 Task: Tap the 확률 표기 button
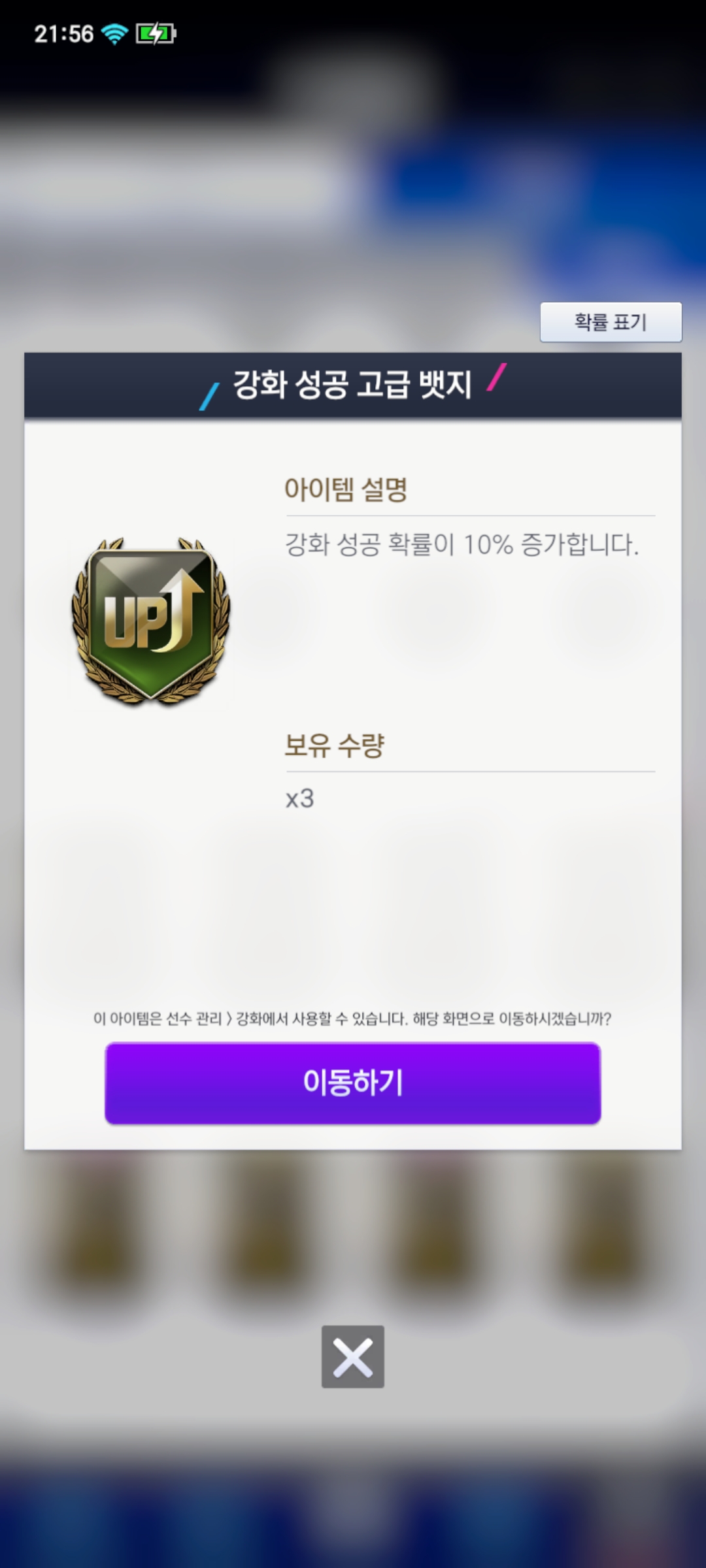pos(611,321)
